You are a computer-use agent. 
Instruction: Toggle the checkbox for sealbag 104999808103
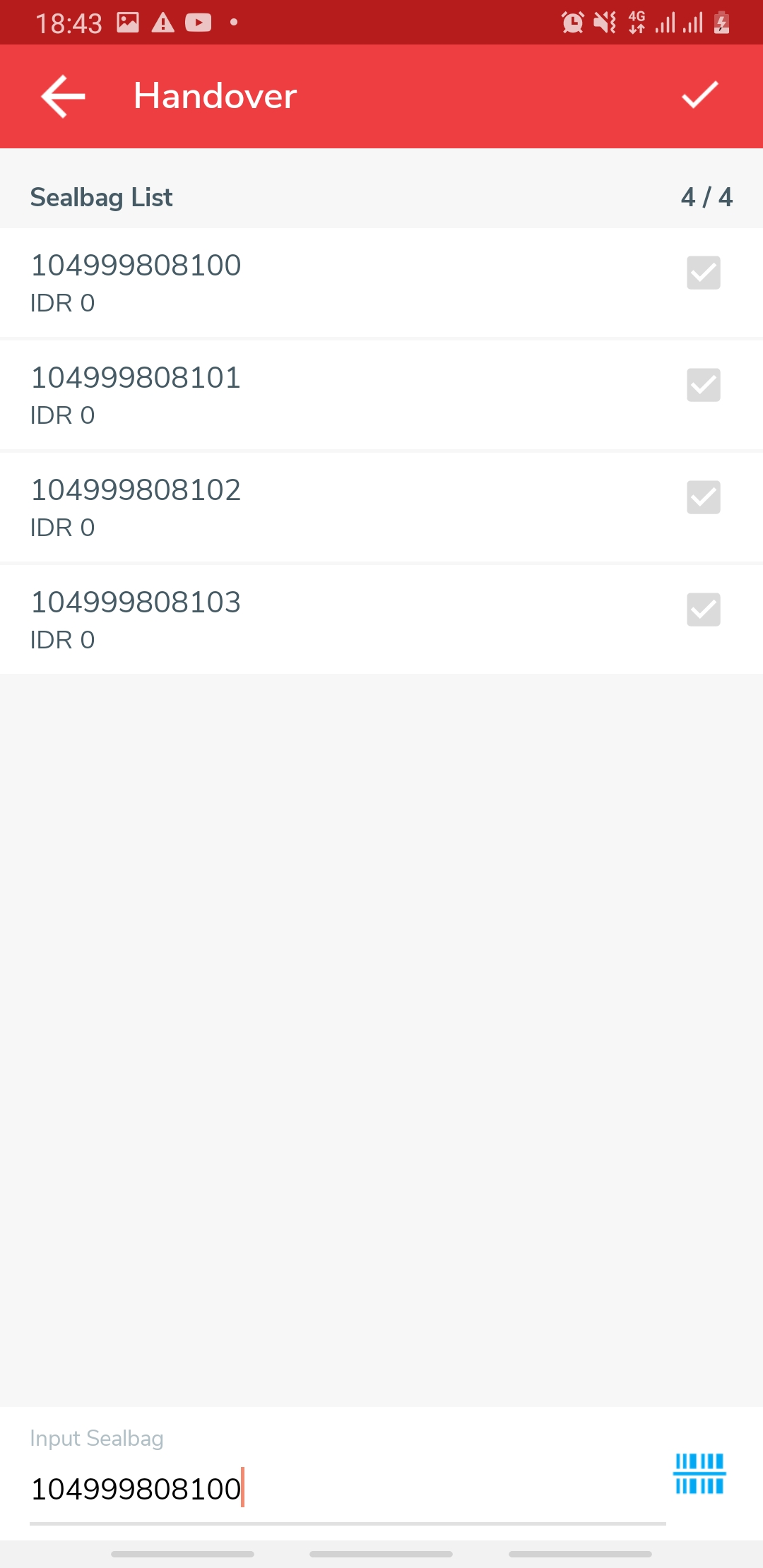(703, 610)
